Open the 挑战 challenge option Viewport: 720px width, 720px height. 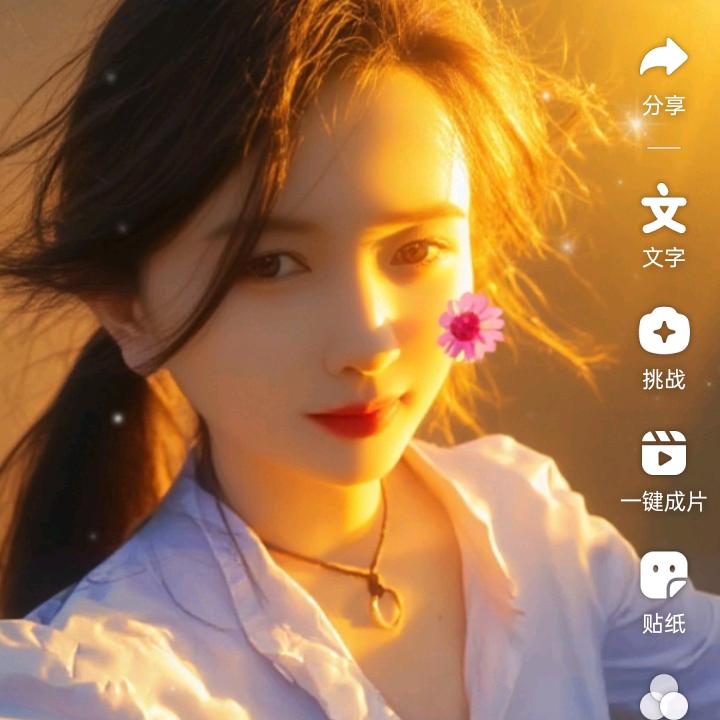[x=664, y=332]
